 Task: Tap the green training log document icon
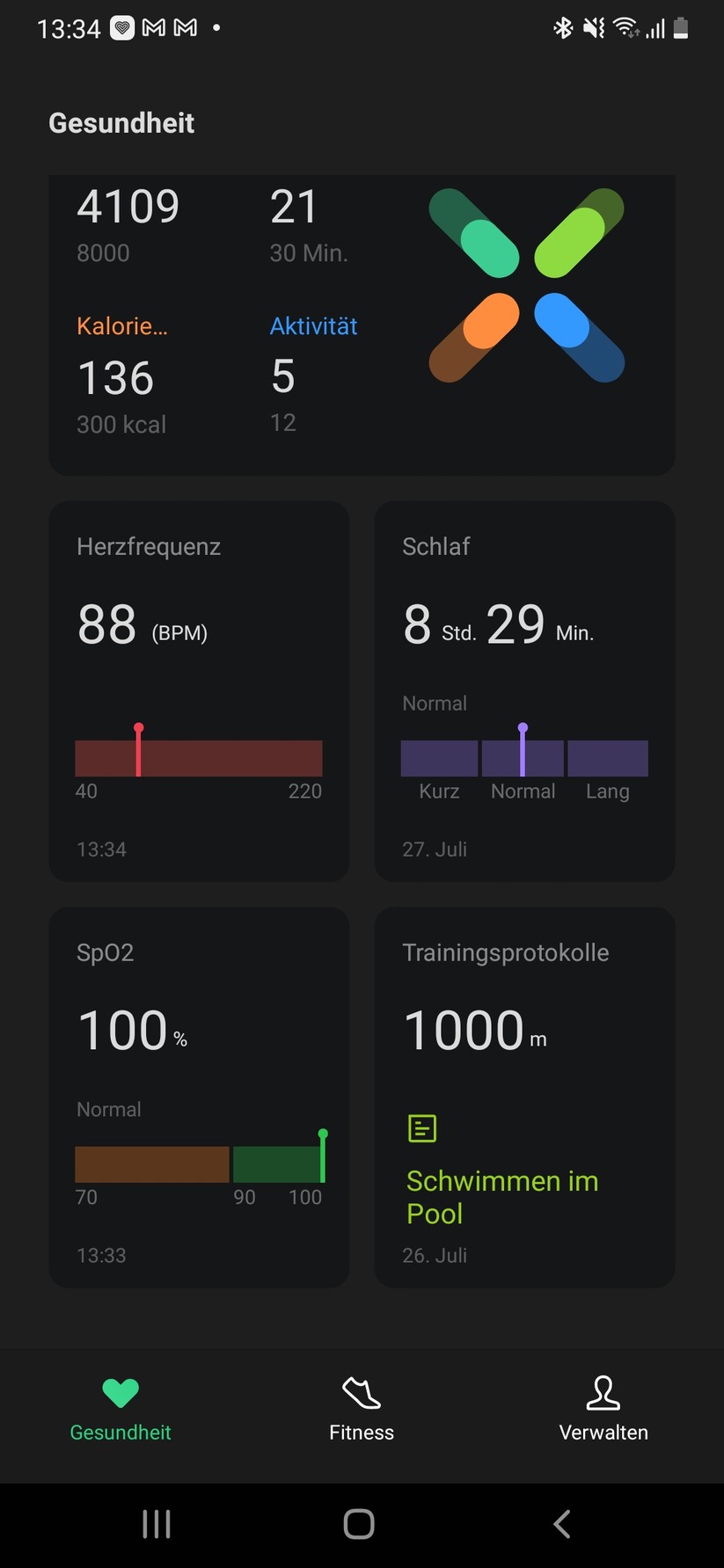tap(422, 1128)
